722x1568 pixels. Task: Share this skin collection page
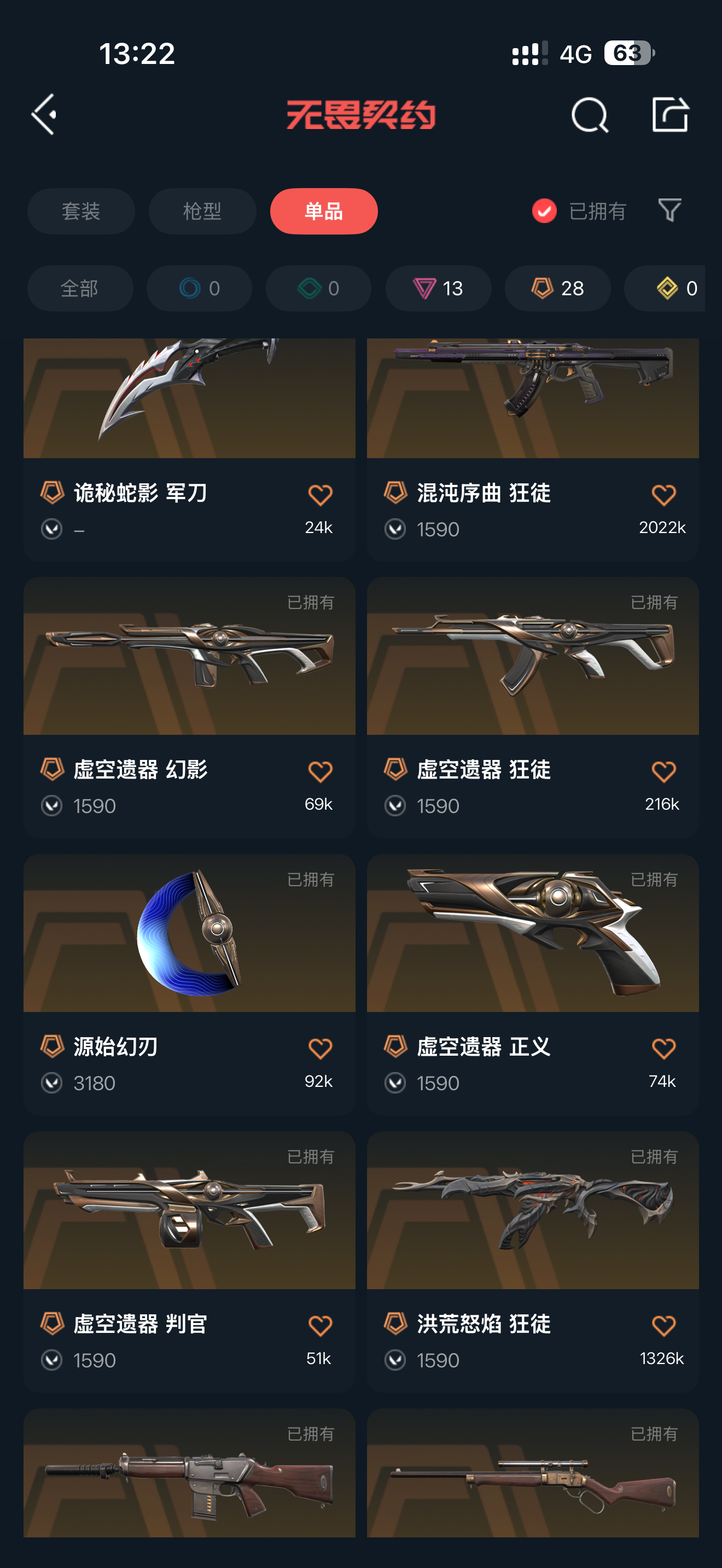[669, 114]
